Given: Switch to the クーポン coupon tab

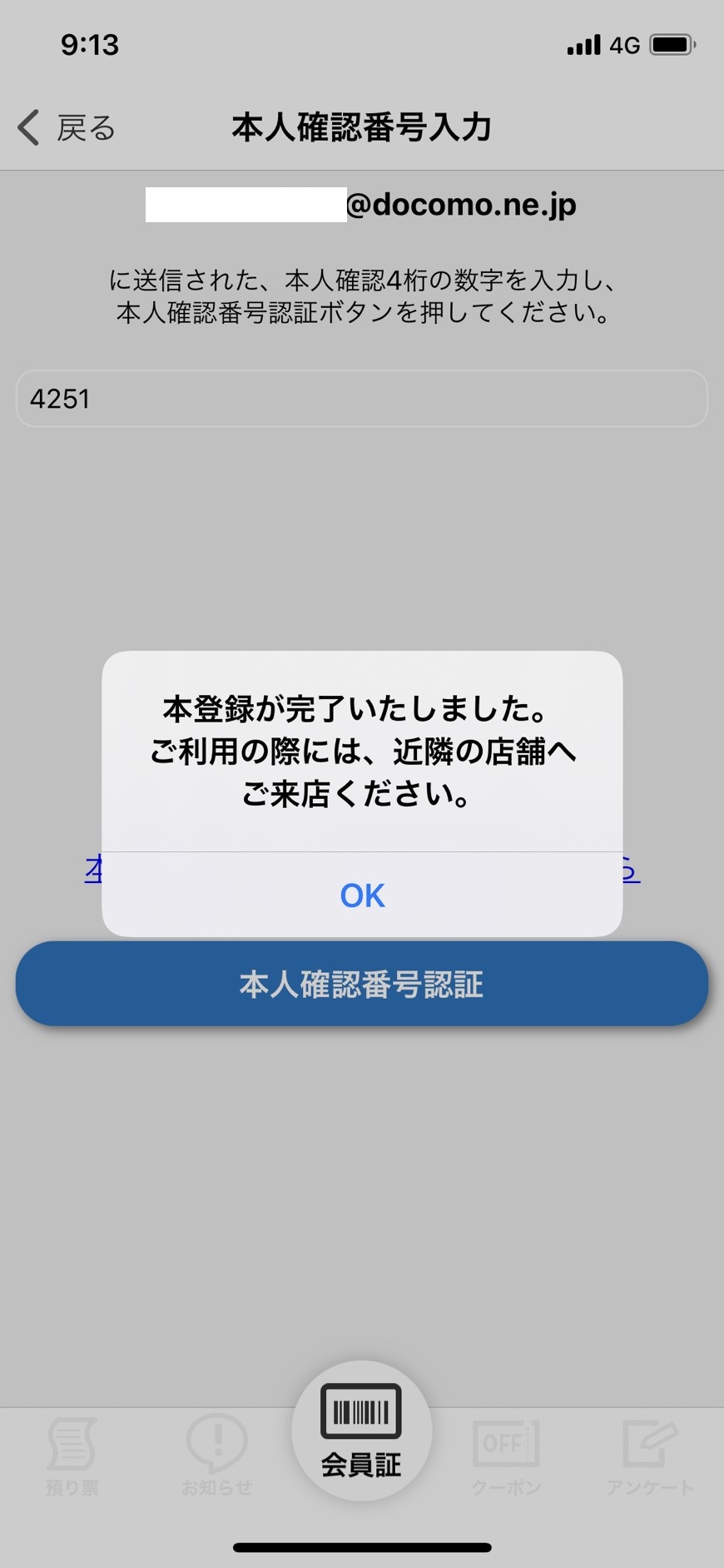Looking at the screenshot, I should tap(506, 1456).
